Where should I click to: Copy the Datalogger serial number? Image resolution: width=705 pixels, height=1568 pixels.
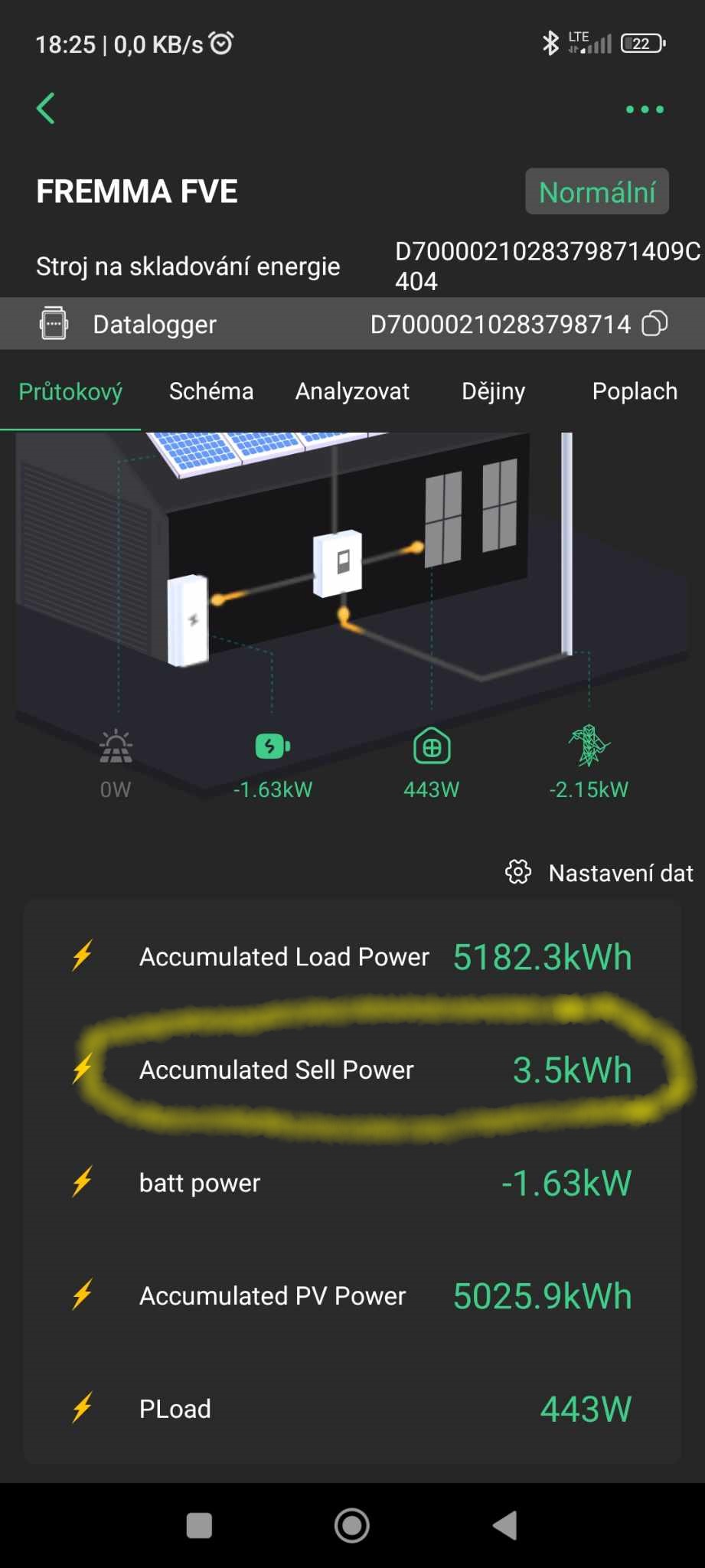654,324
